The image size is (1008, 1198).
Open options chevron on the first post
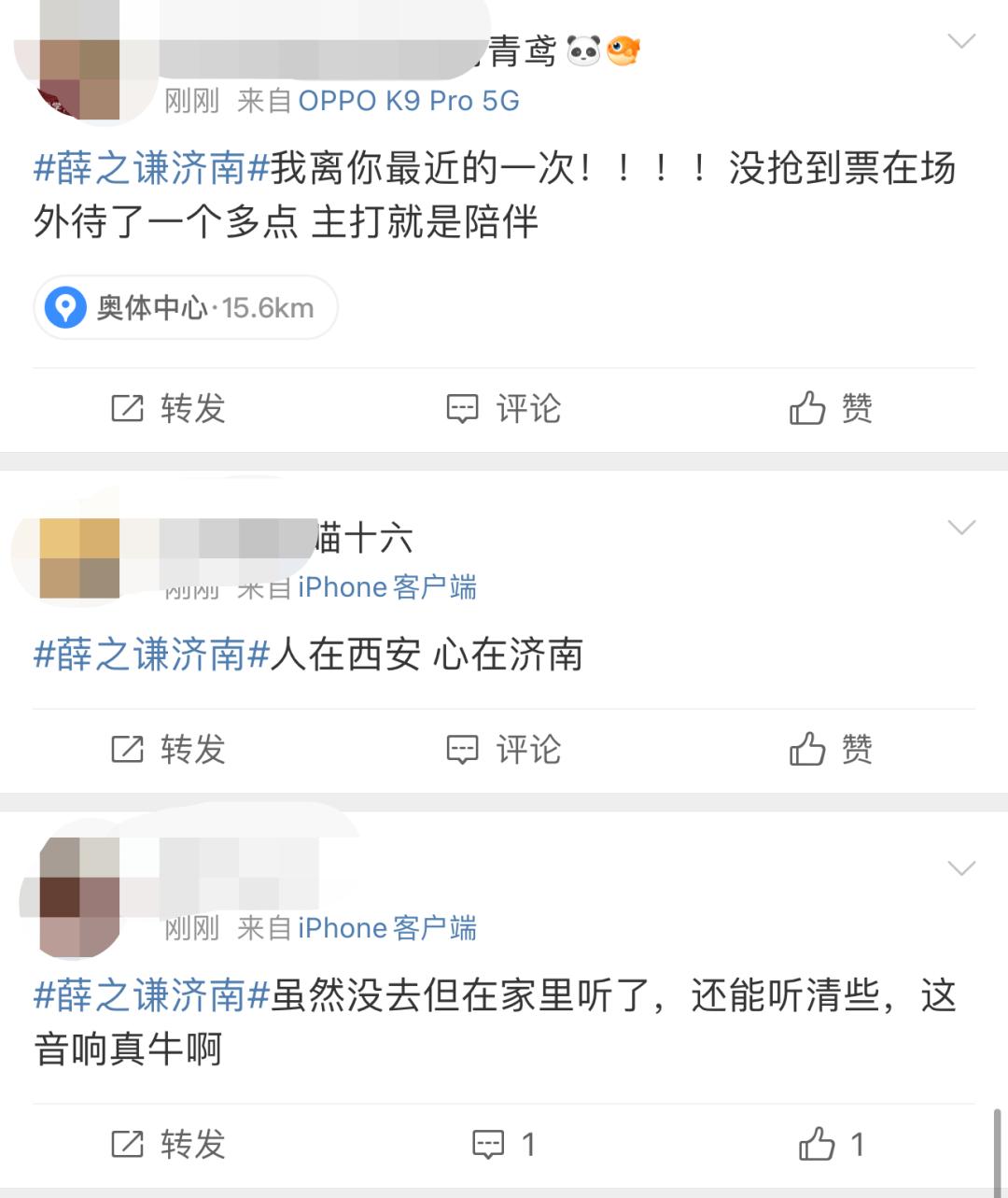tap(962, 41)
